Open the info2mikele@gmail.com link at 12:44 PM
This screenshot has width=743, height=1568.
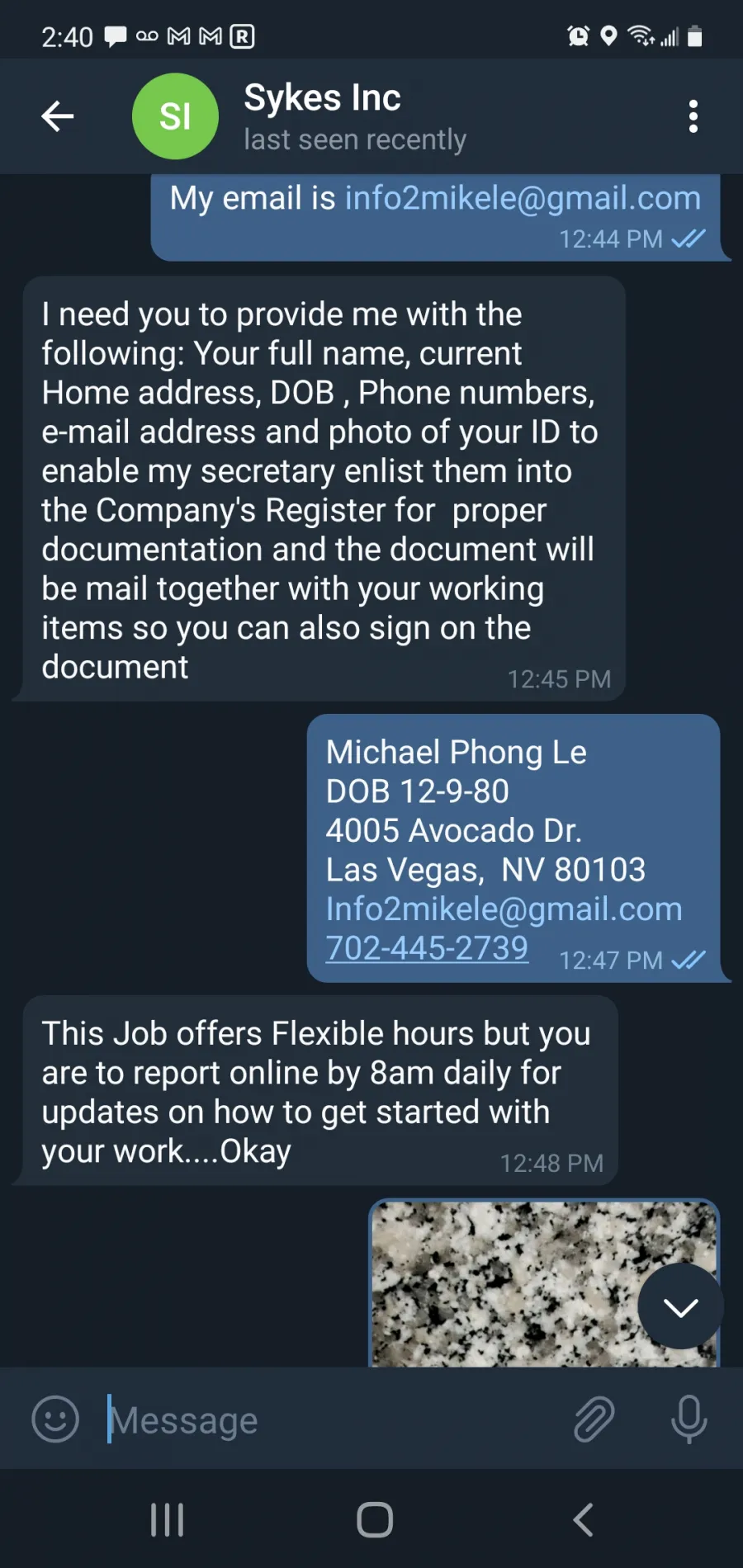pos(523,198)
